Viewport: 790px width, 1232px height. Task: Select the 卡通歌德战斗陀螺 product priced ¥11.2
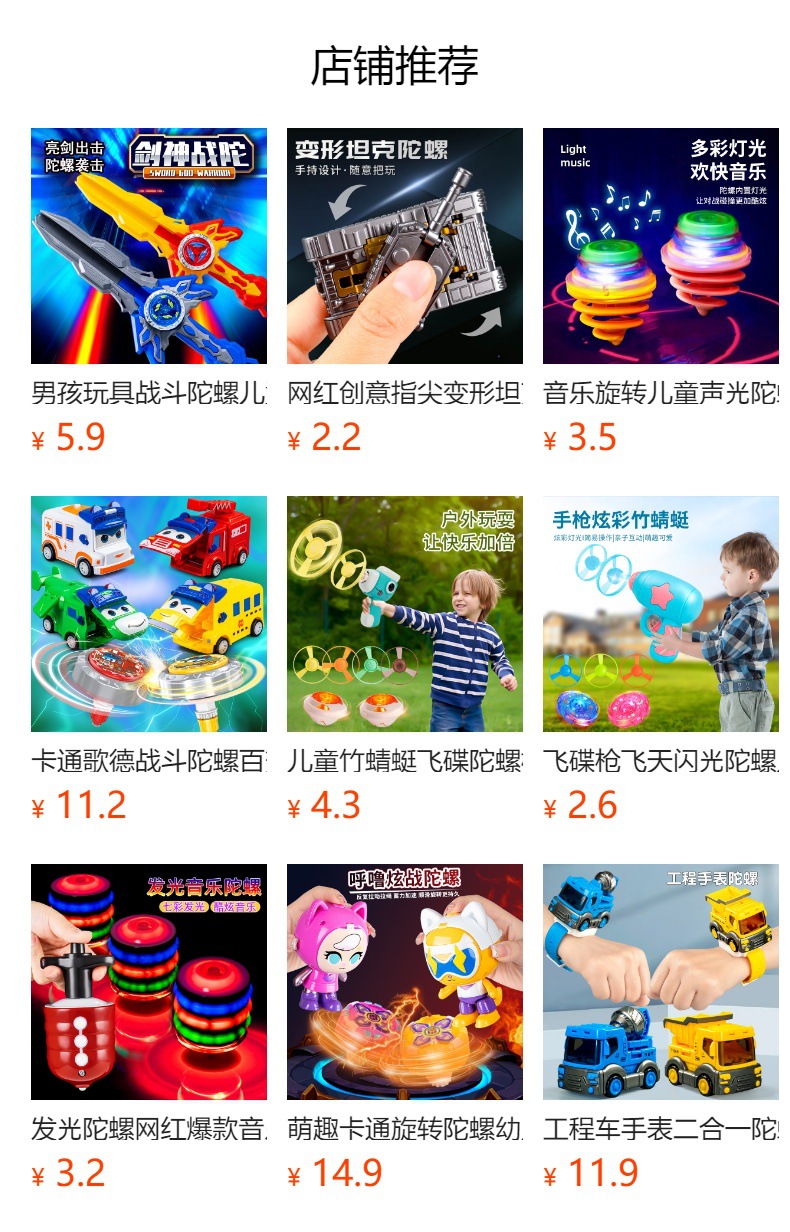point(148,614)
